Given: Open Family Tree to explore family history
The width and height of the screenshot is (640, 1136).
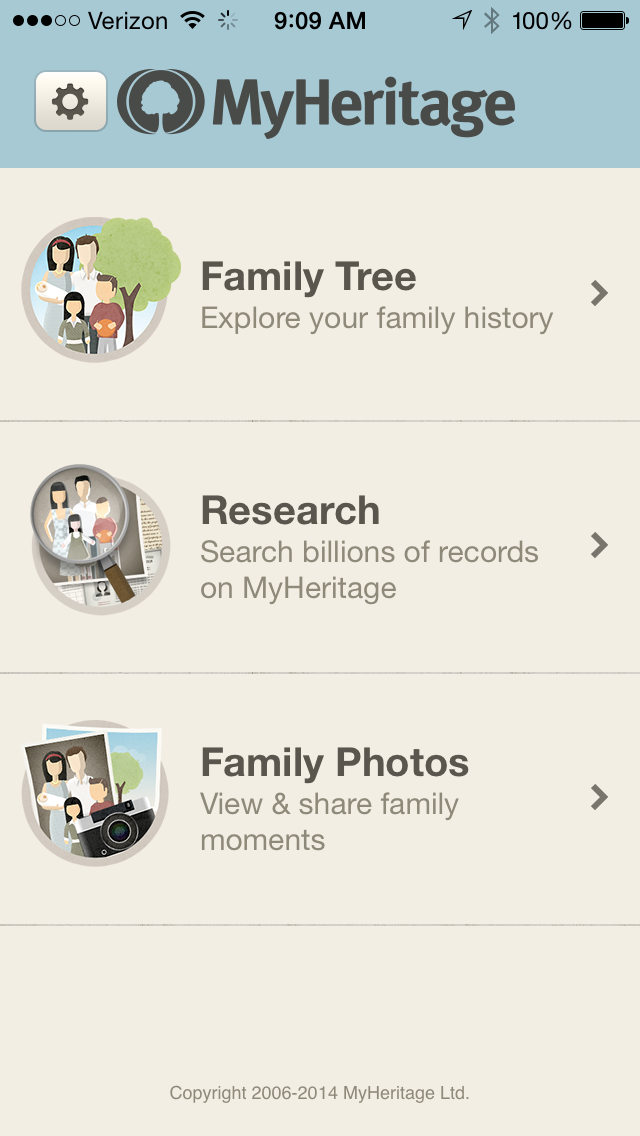Looking at the screenshot, I should click(320, 294).
